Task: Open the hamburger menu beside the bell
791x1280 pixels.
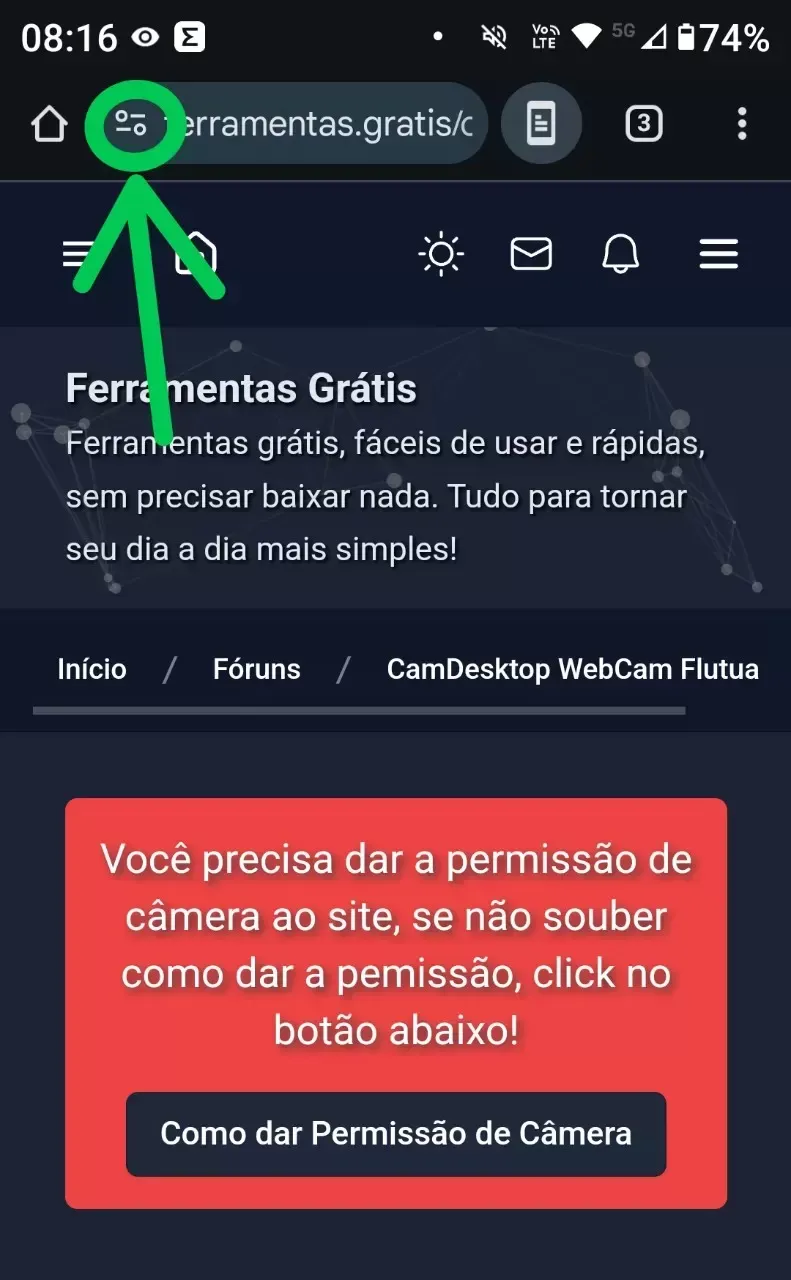Action: coord(718,254)
